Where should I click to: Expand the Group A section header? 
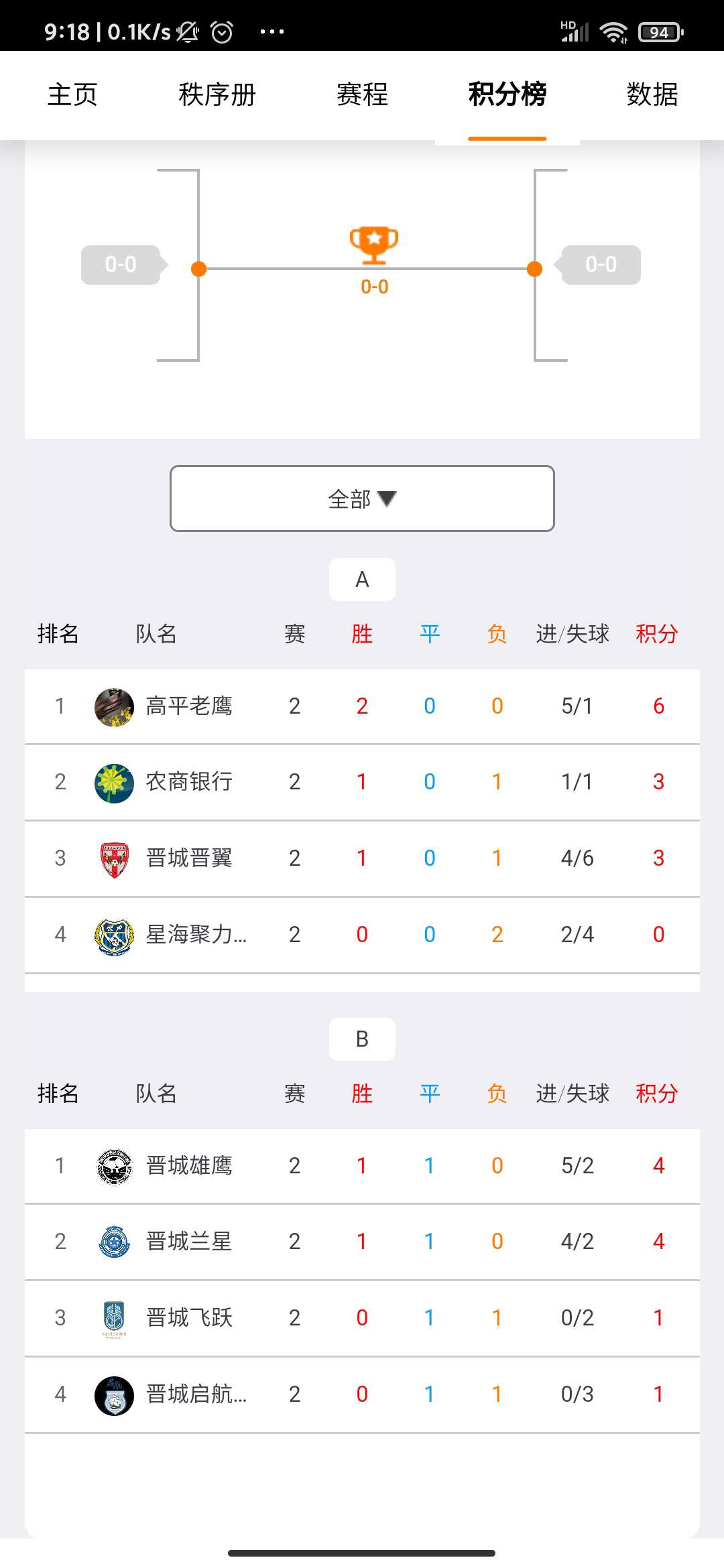[x=362, y=579]
